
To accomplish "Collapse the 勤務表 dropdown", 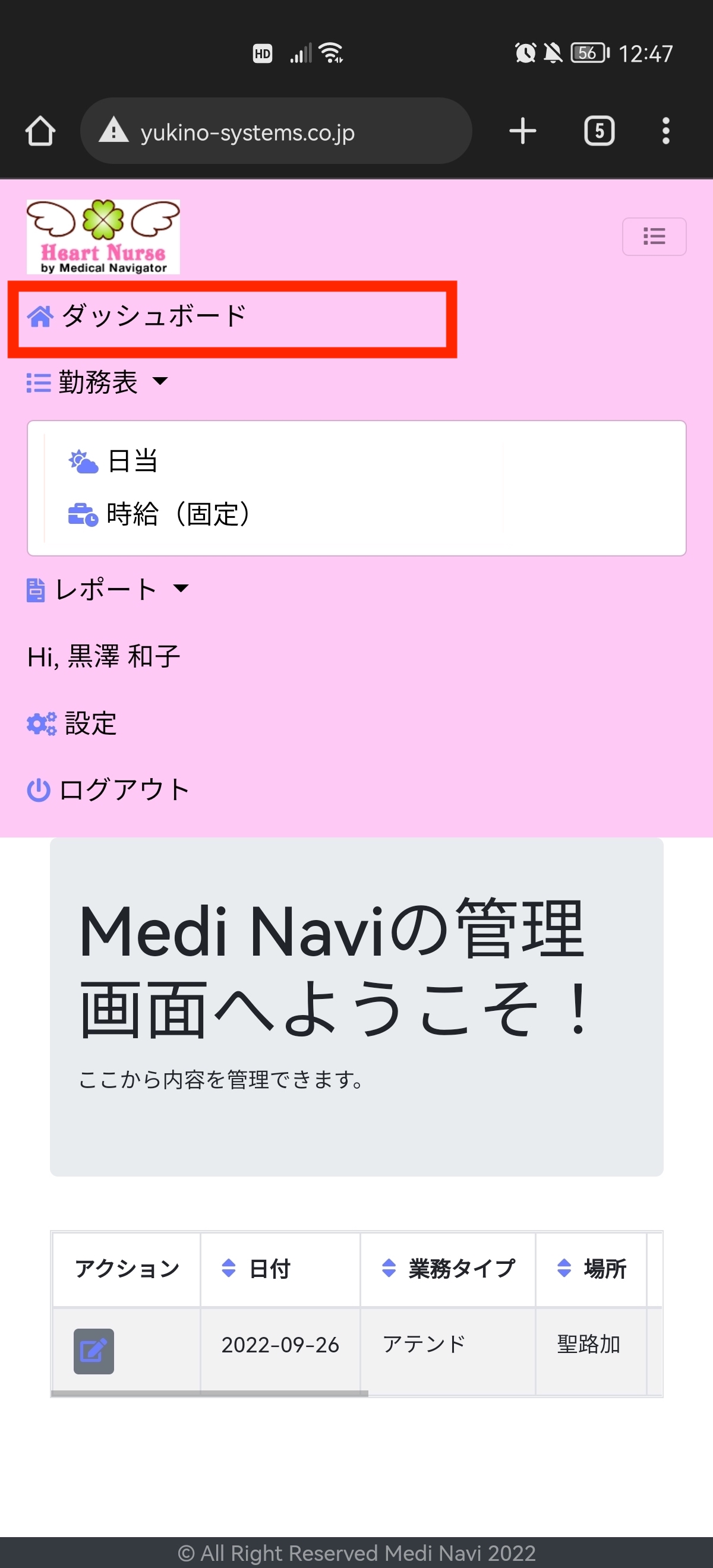I will coord(97,382).
